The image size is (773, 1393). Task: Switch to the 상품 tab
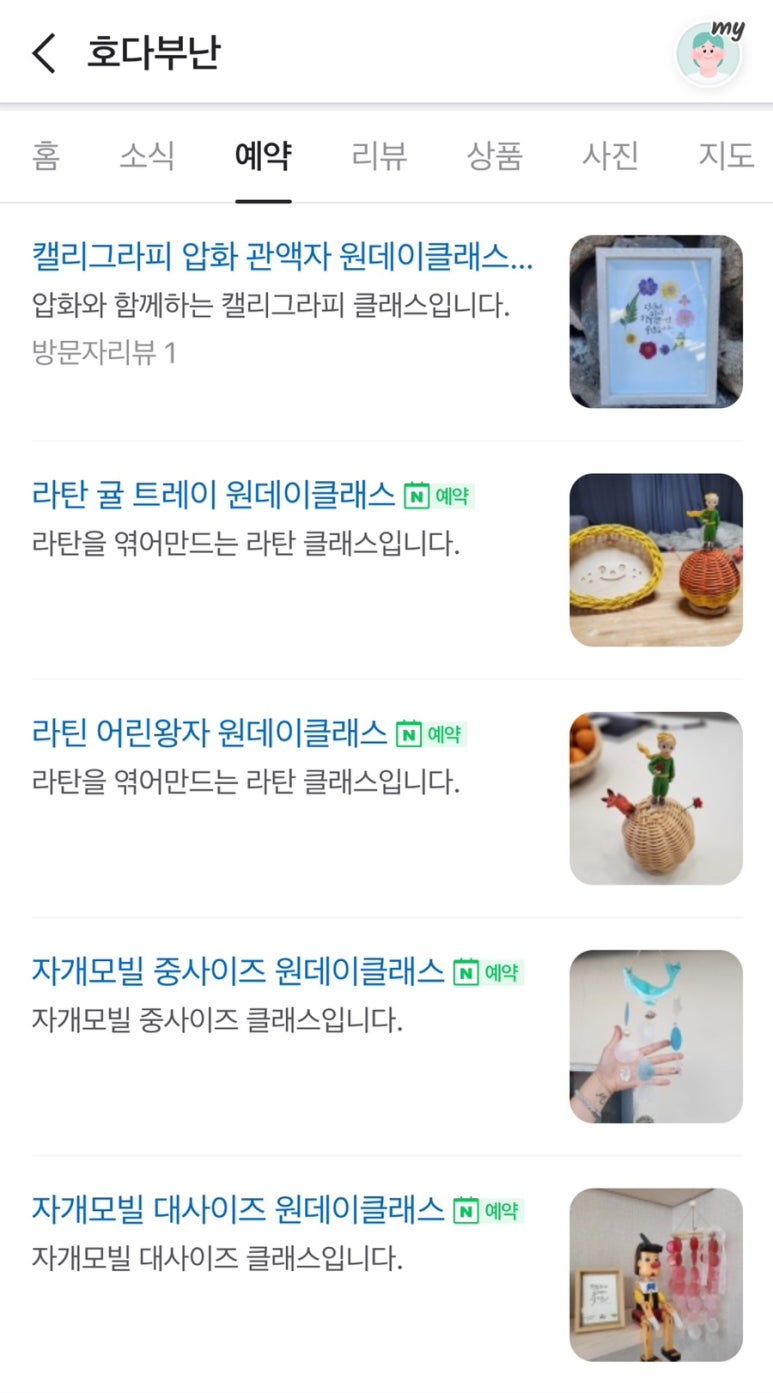[x=494, y=156]
